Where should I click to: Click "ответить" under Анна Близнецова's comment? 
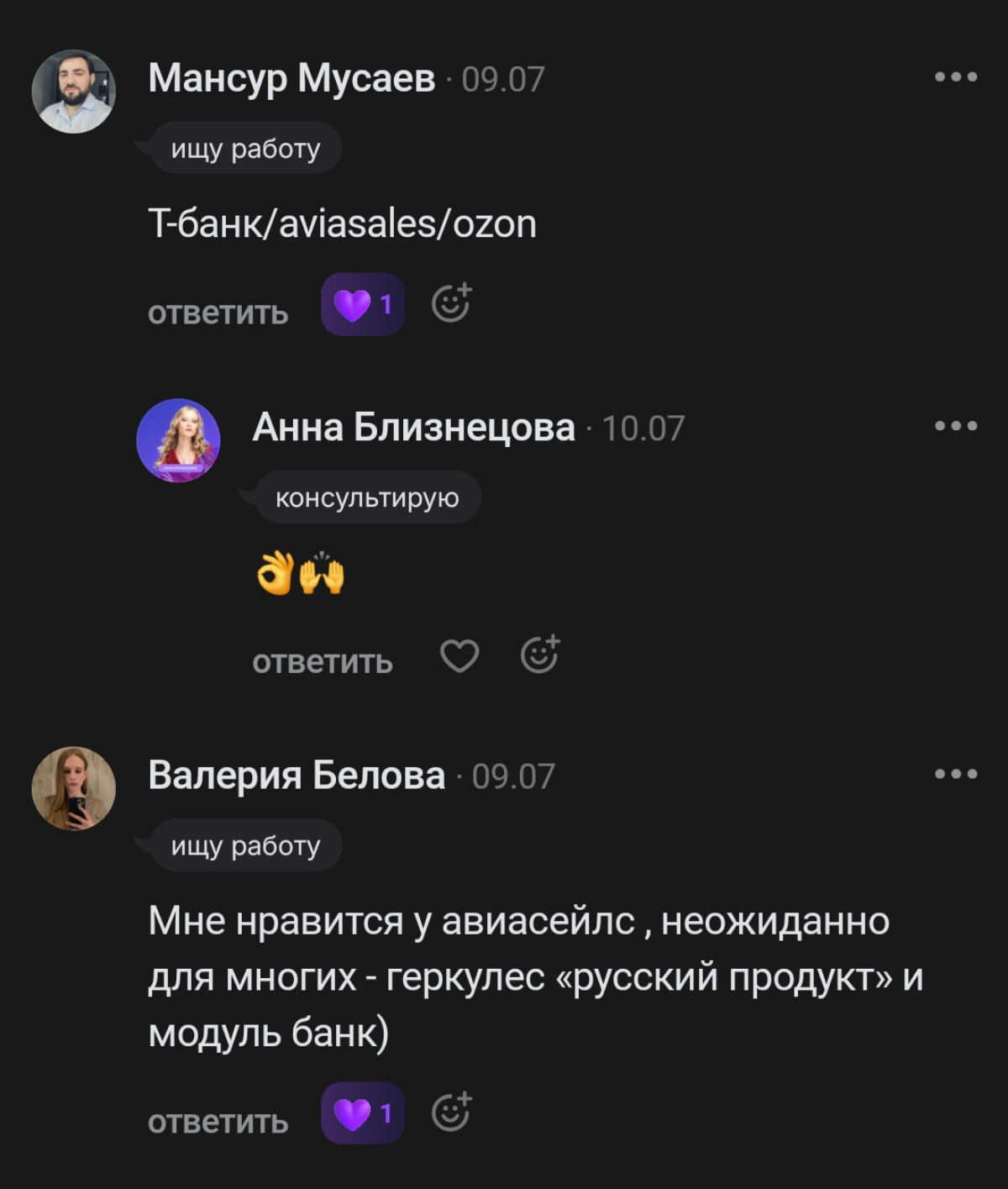coord(323,662)
